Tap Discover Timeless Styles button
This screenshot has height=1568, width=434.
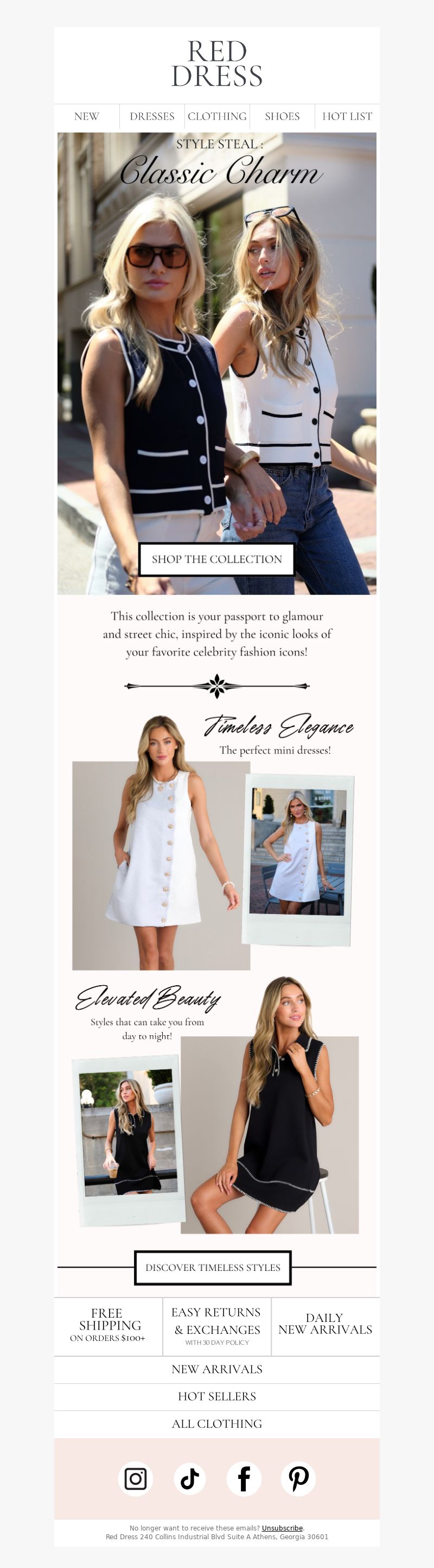(x=213, y=1267)
